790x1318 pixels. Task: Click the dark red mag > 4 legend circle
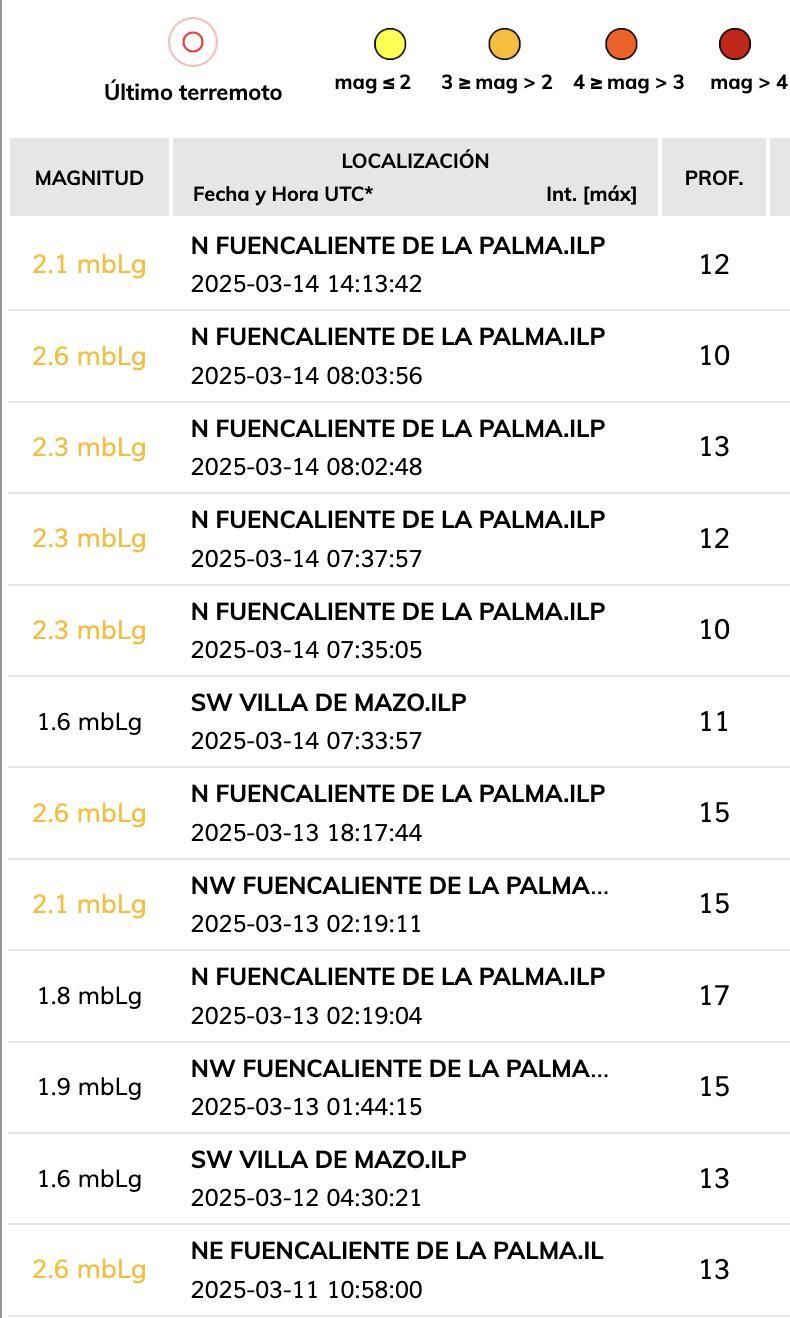coord(737,45)
